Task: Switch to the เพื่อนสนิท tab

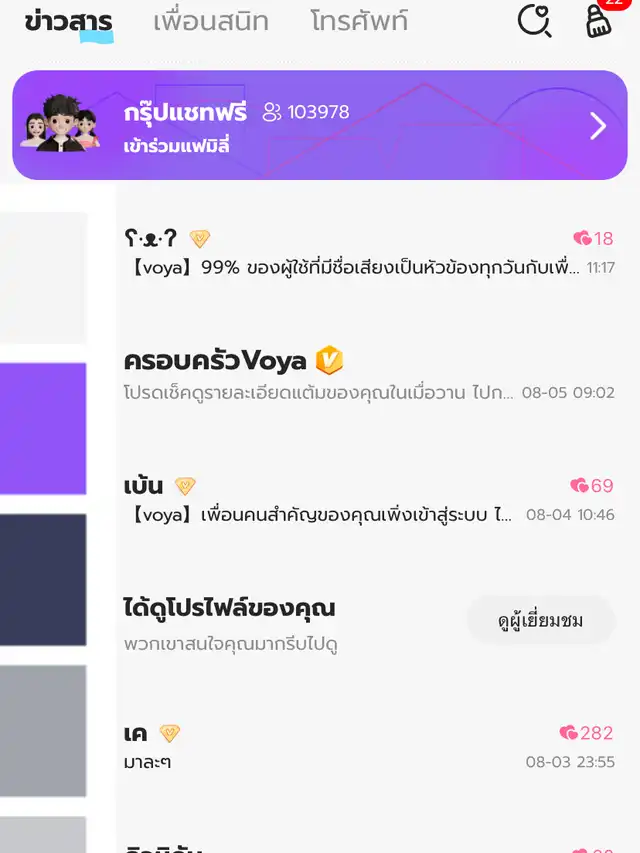Action: click(x=210, y=21)
